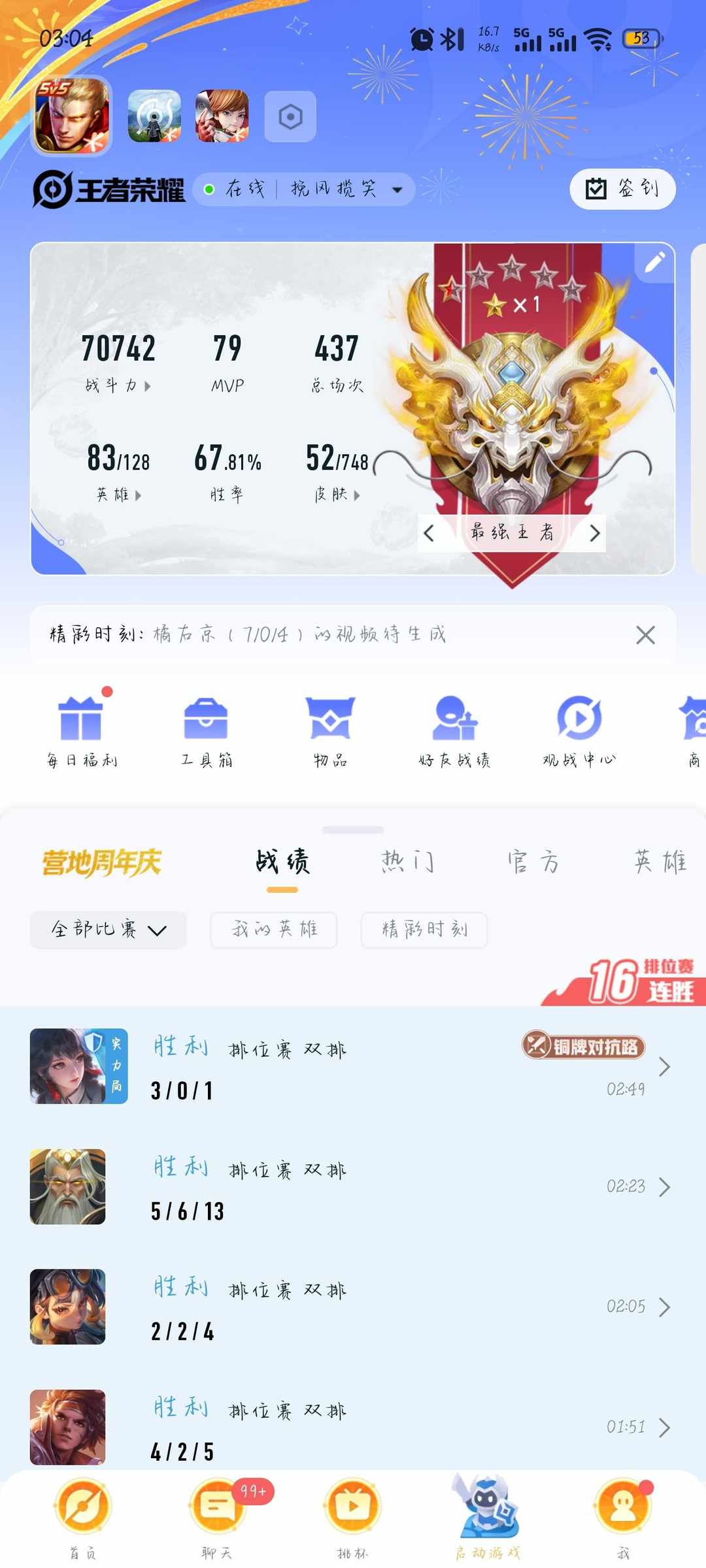Viewport: 706px width, 1568px height.
Task: Tap the 签到 sign-in button
Action: pyautogui.click(x=620, y=189)
